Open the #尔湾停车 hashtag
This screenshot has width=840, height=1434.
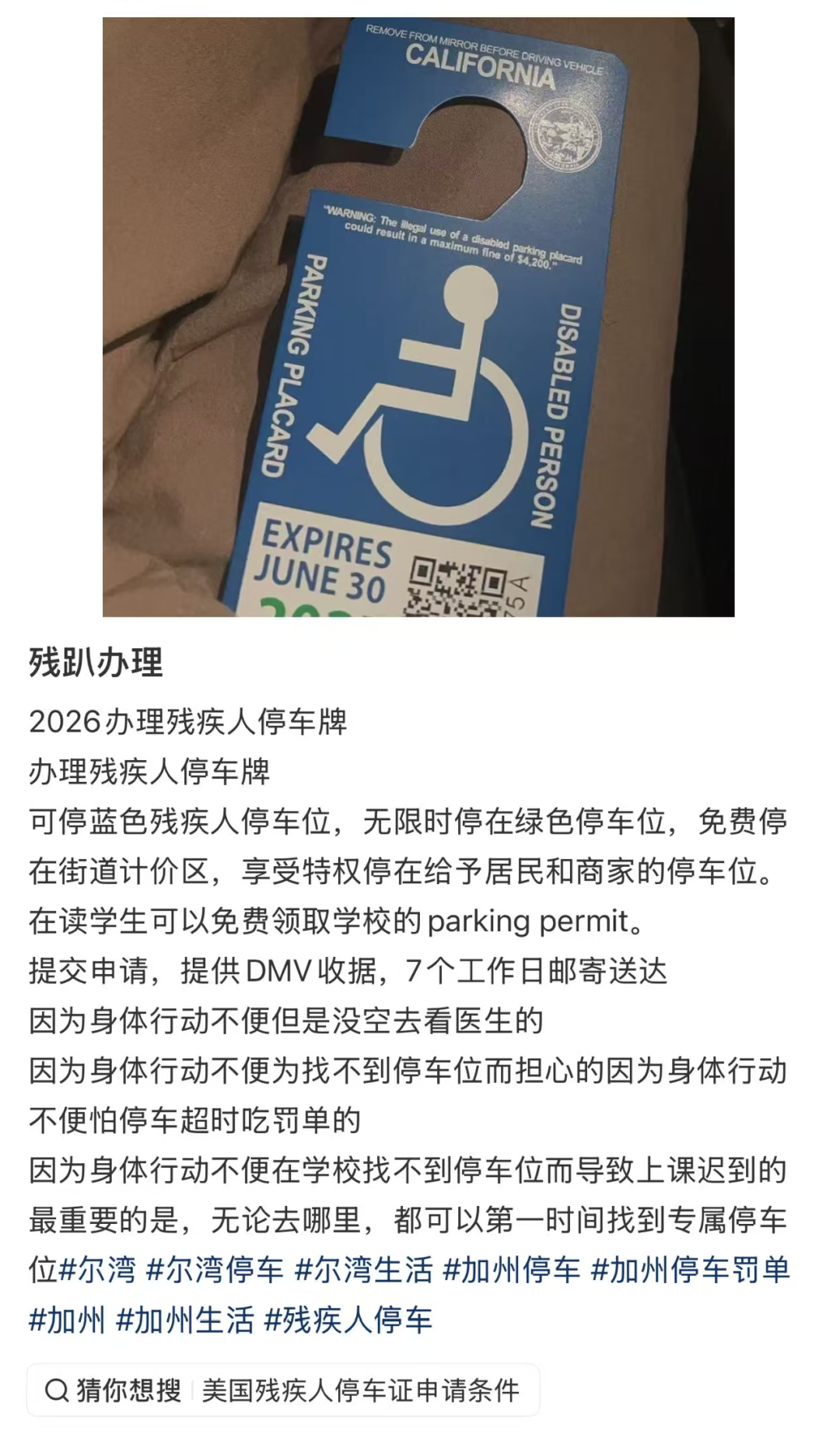(215, 1271)
